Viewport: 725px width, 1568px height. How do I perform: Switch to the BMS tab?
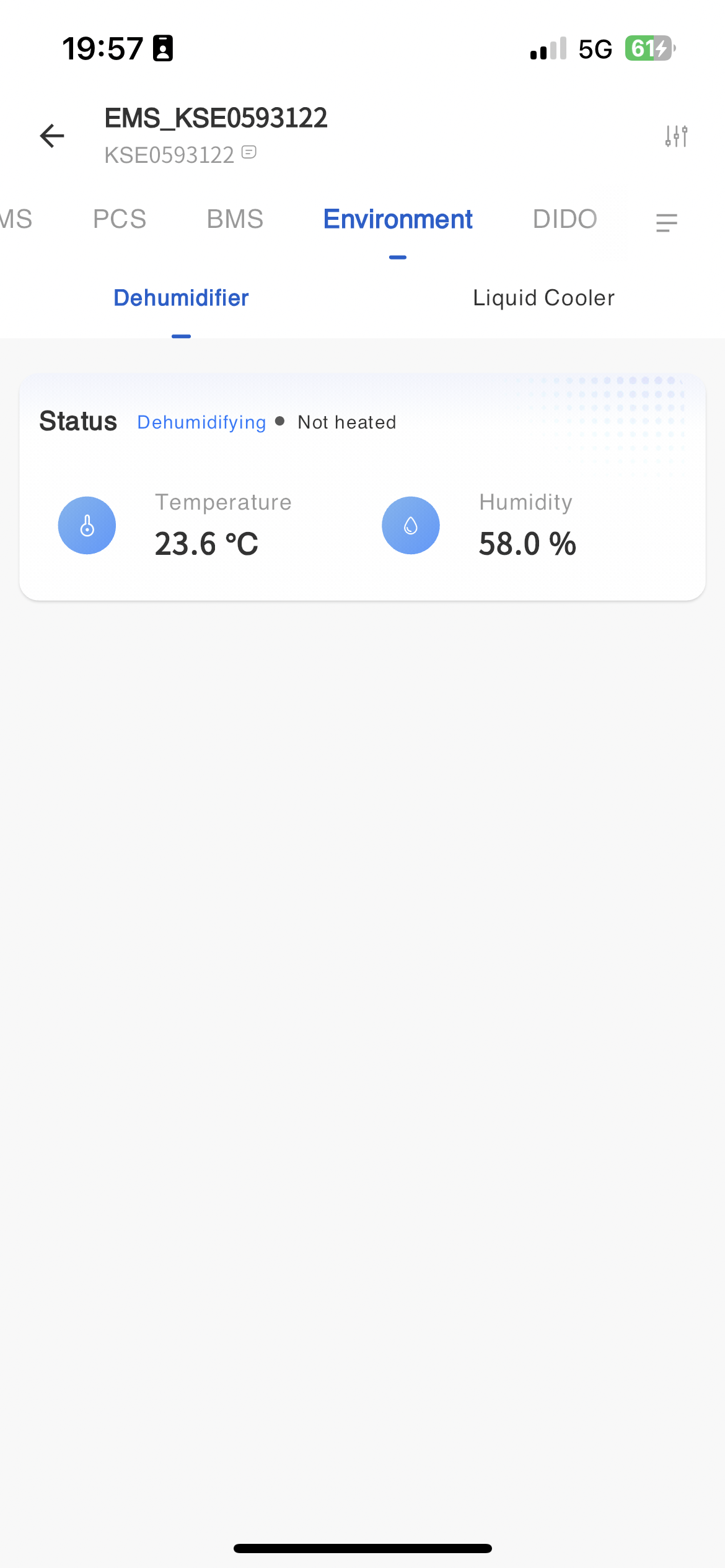235,219
